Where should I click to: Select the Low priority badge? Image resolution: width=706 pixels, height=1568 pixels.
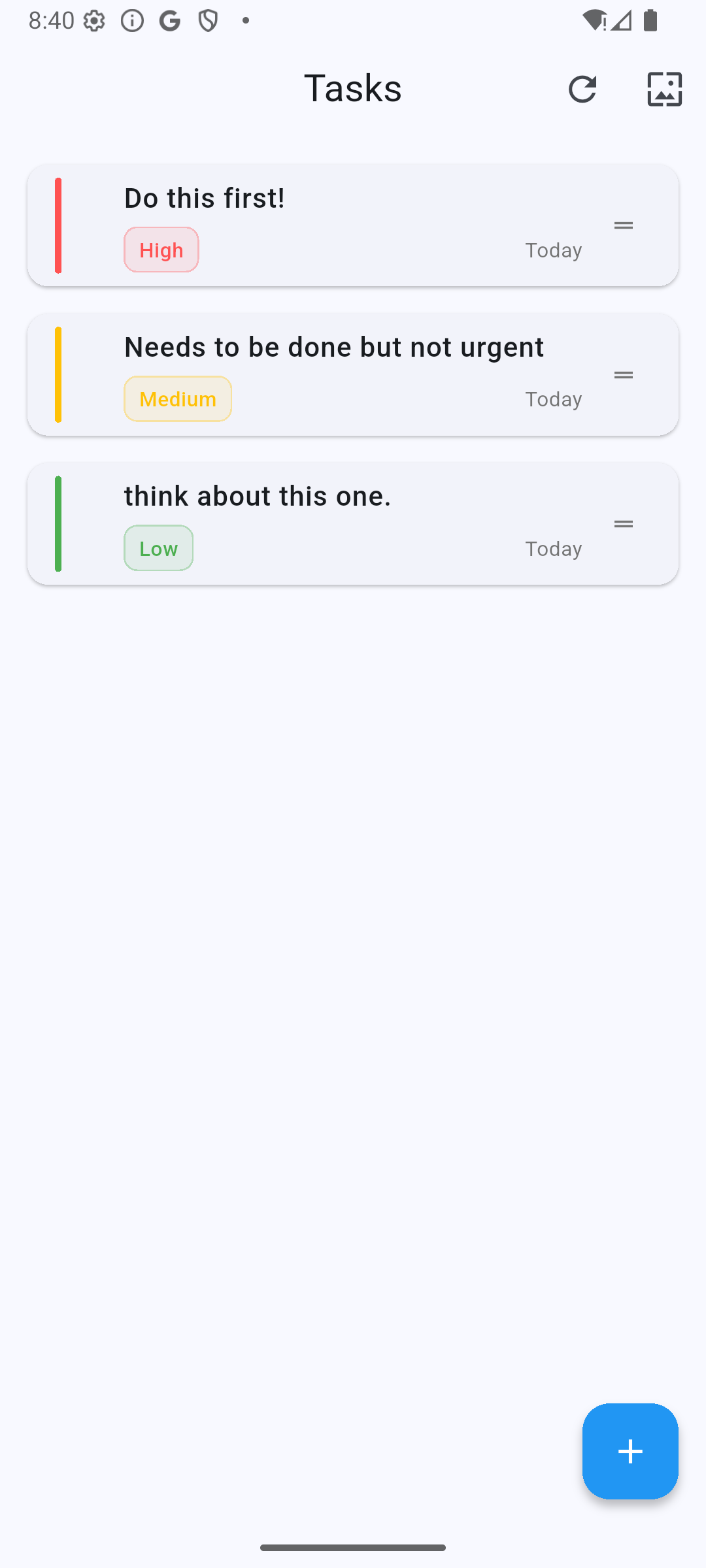point(158,547)
